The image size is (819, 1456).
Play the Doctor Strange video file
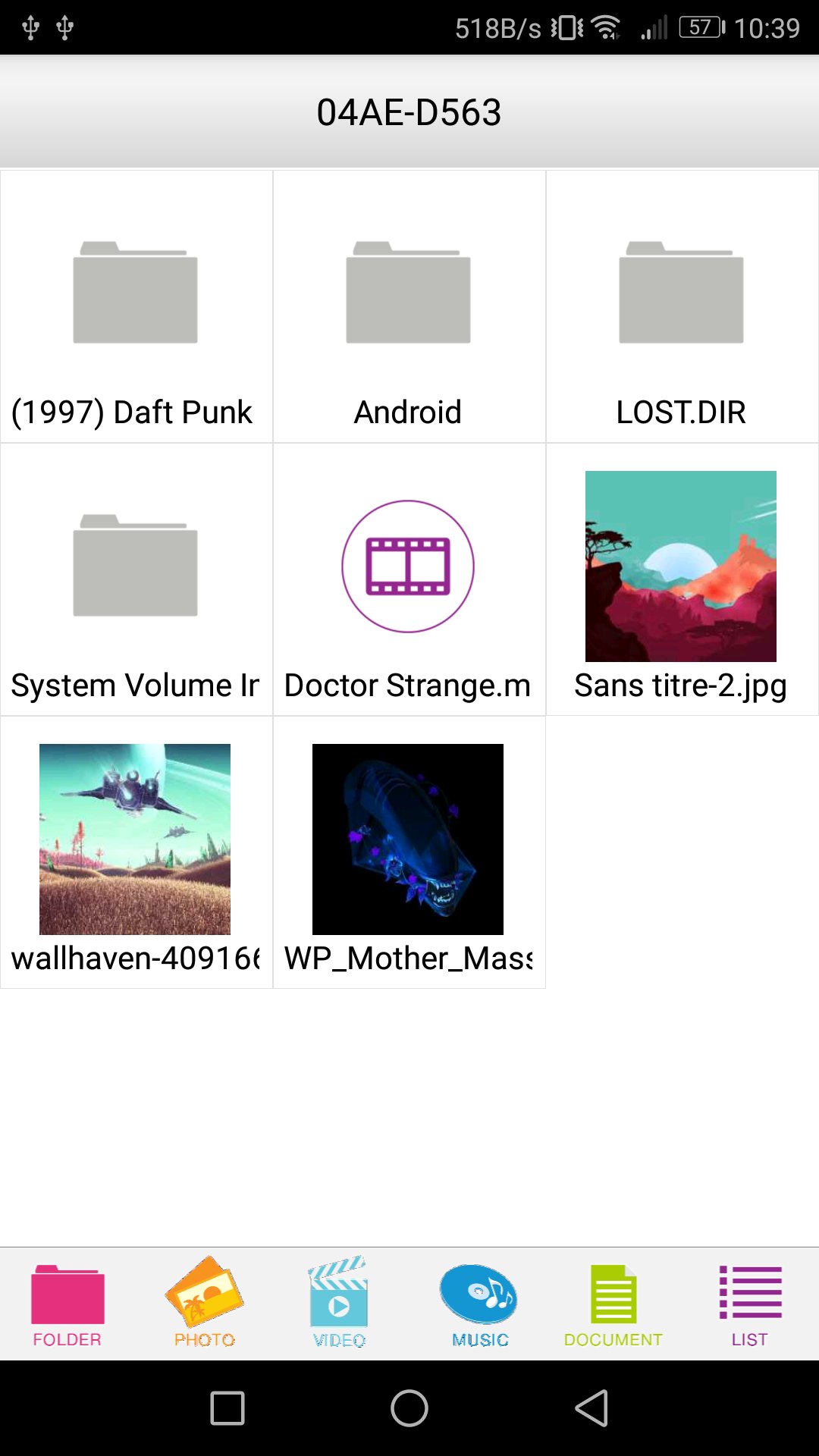point(409,579)
